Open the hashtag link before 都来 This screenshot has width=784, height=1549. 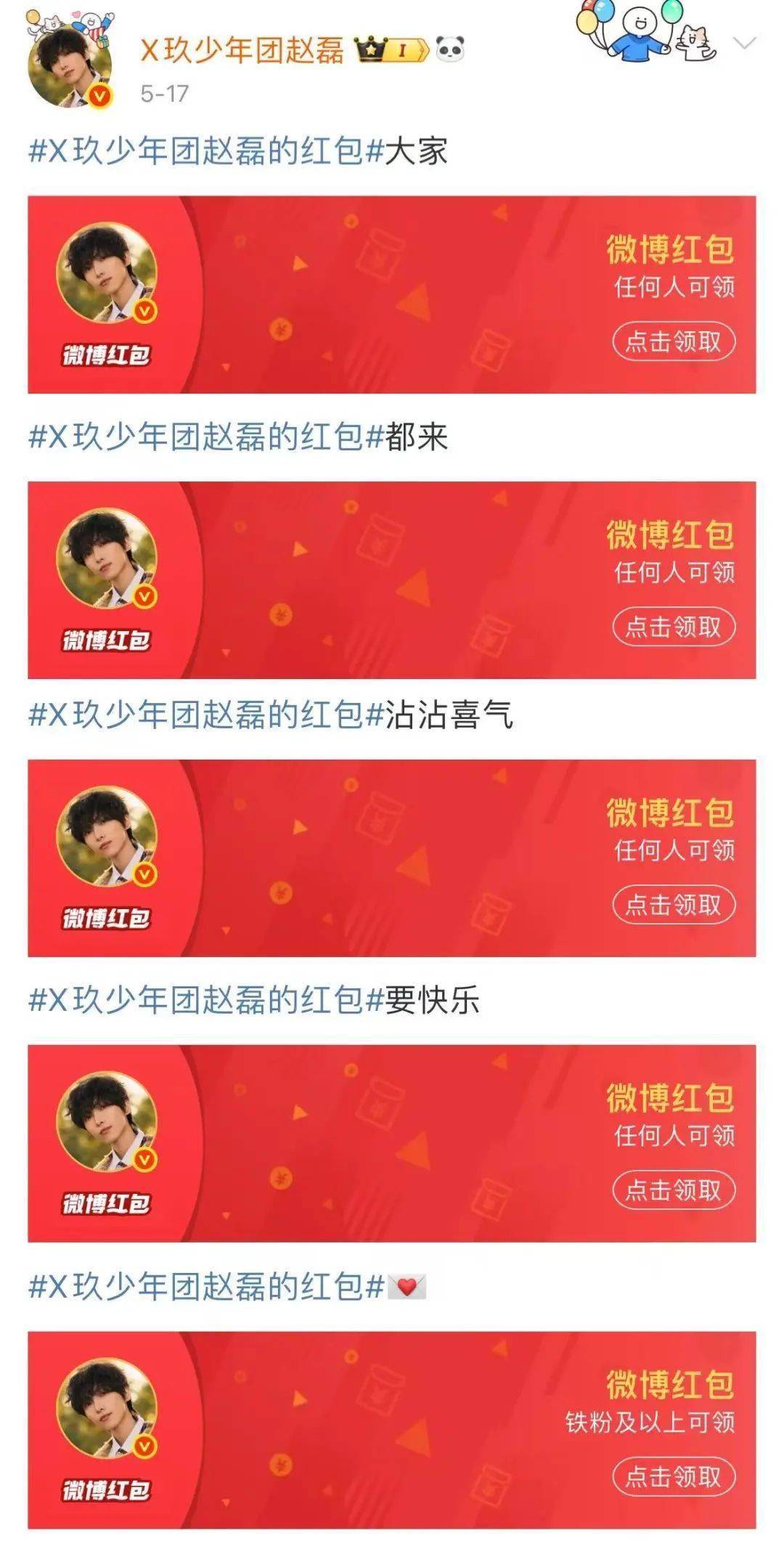205,437
